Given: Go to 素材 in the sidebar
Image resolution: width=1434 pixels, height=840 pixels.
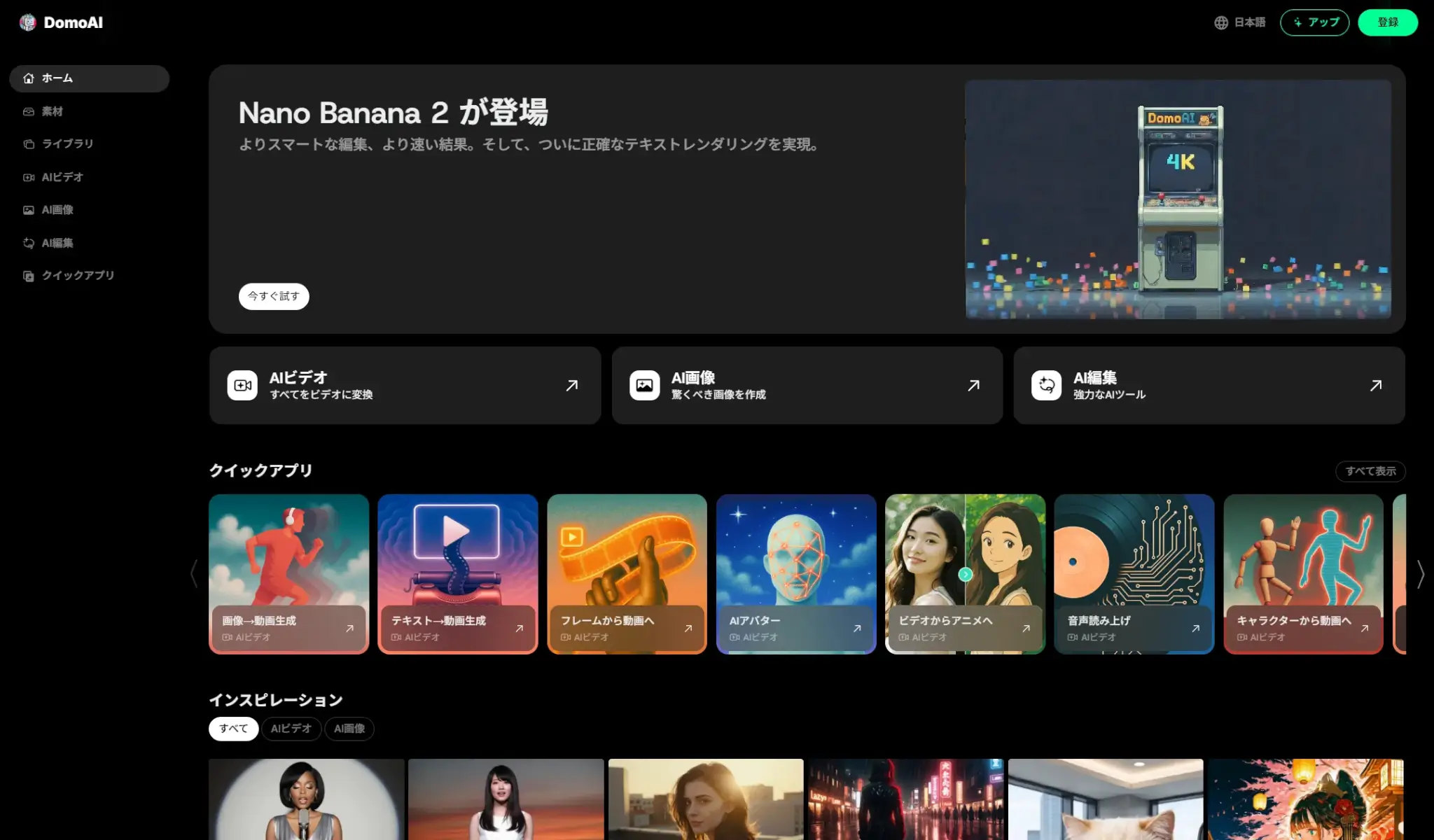Looking at the screenshot, I should (52, 111).
